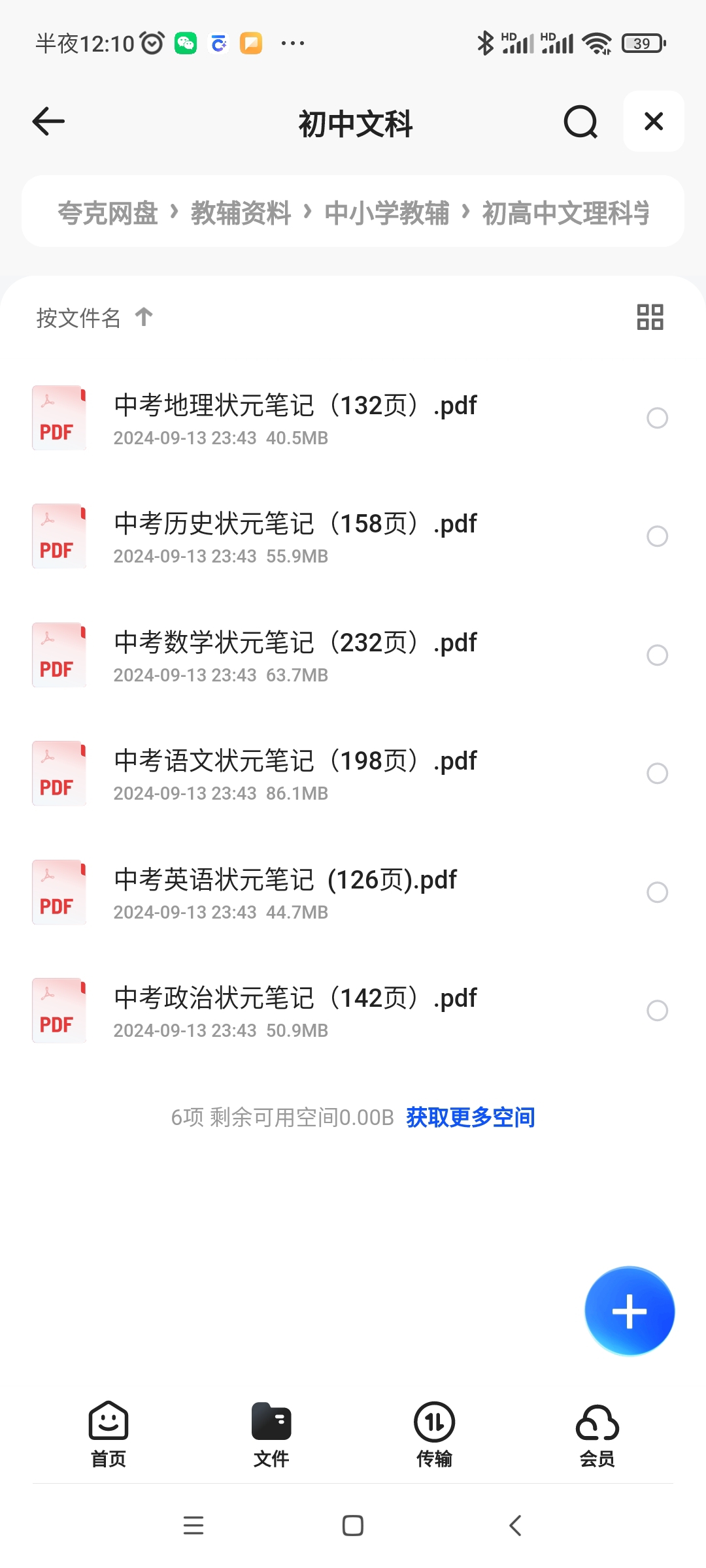Close the folder view with the X button
Viewport: 706px width, 1568px height.
(654, 122)
